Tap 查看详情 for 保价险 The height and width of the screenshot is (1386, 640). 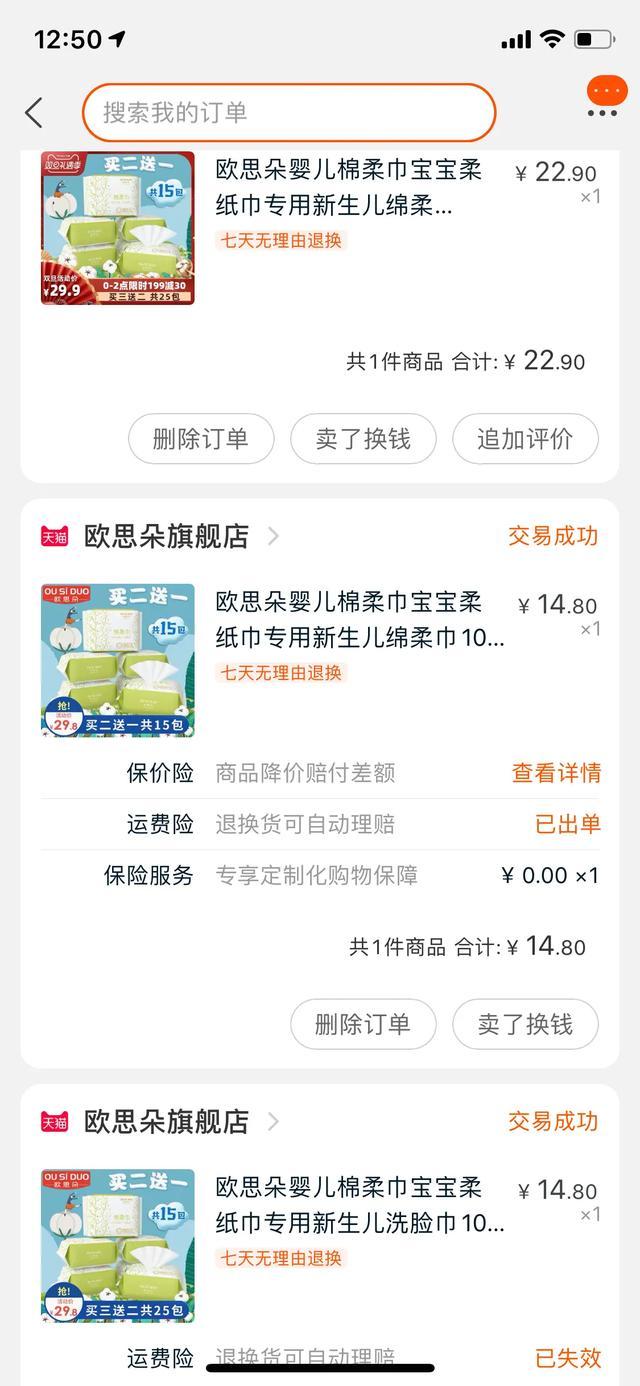click(556, 773)
